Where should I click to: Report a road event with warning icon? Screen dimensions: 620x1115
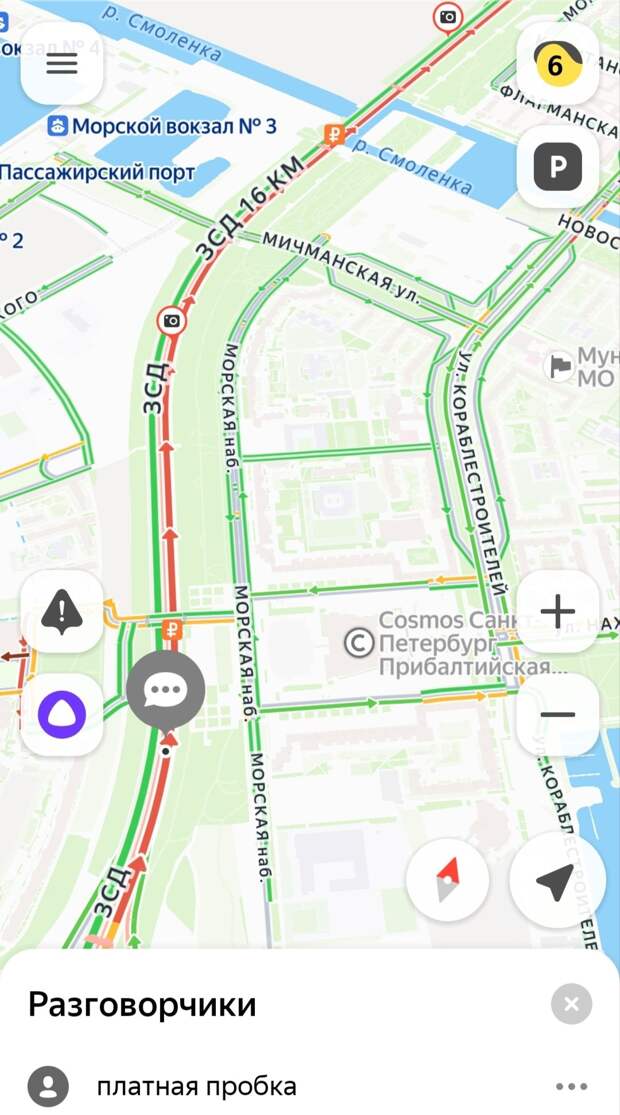pyautogui.click(x=62, y=611)
